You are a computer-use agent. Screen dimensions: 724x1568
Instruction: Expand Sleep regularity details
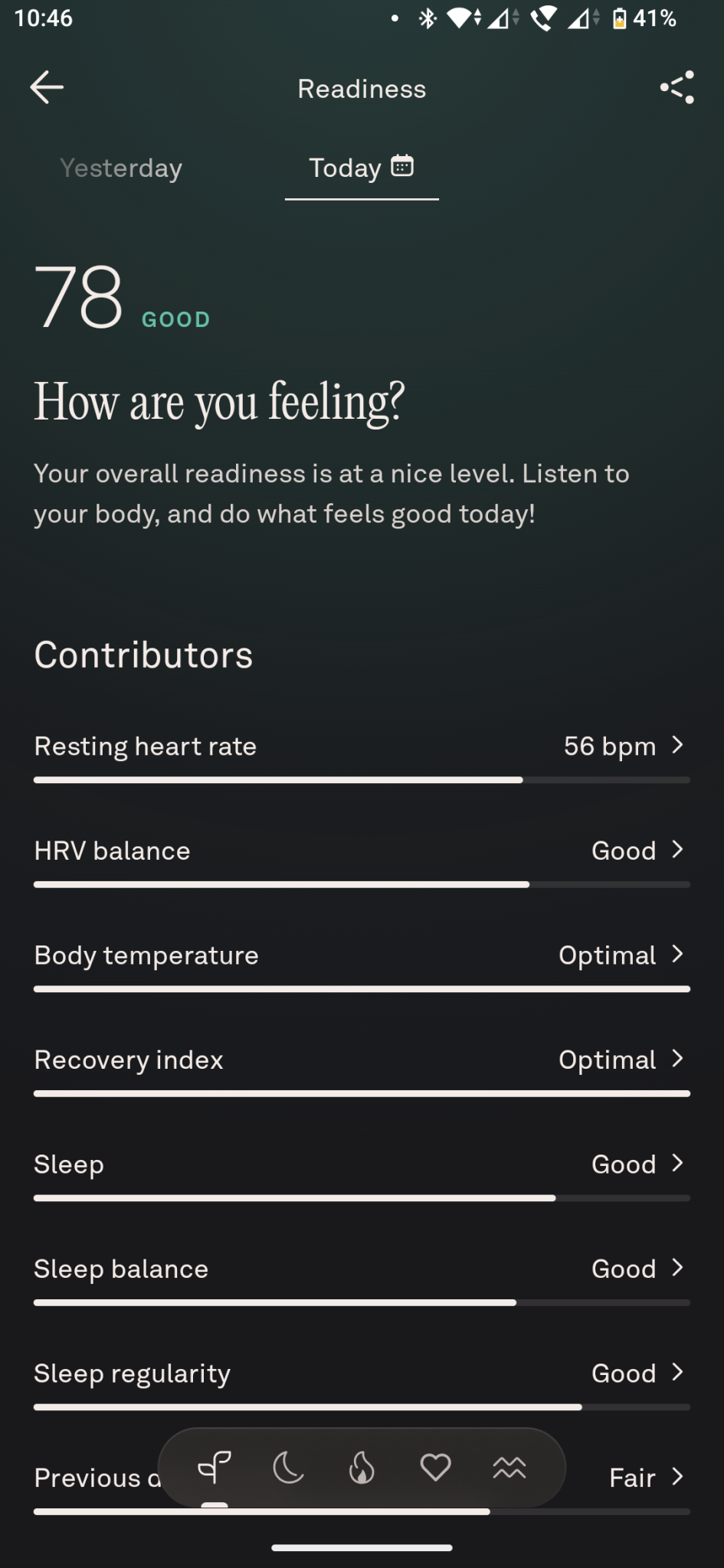click(x=677, y=1373)
